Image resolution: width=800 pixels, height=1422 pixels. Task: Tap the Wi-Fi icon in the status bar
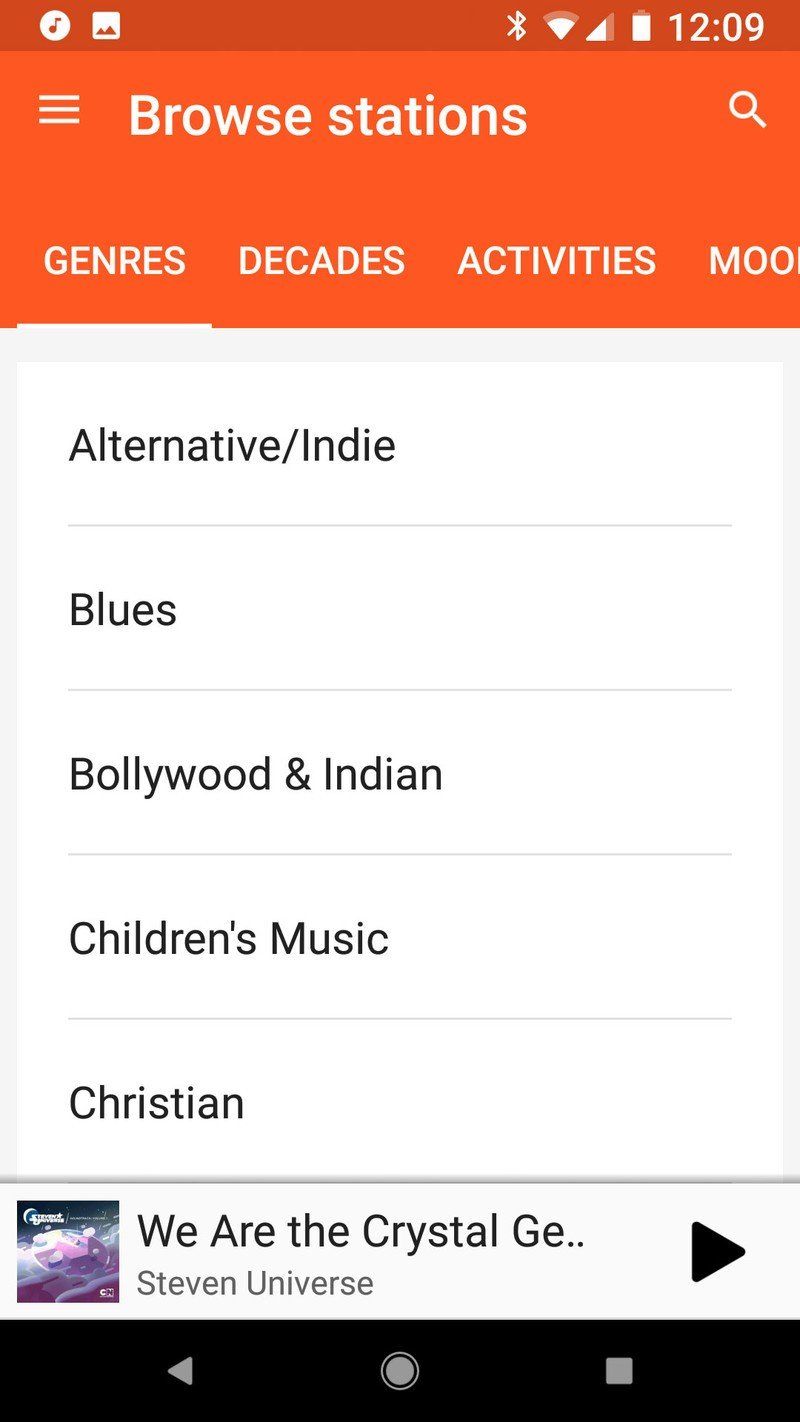(x=564, y=26)
